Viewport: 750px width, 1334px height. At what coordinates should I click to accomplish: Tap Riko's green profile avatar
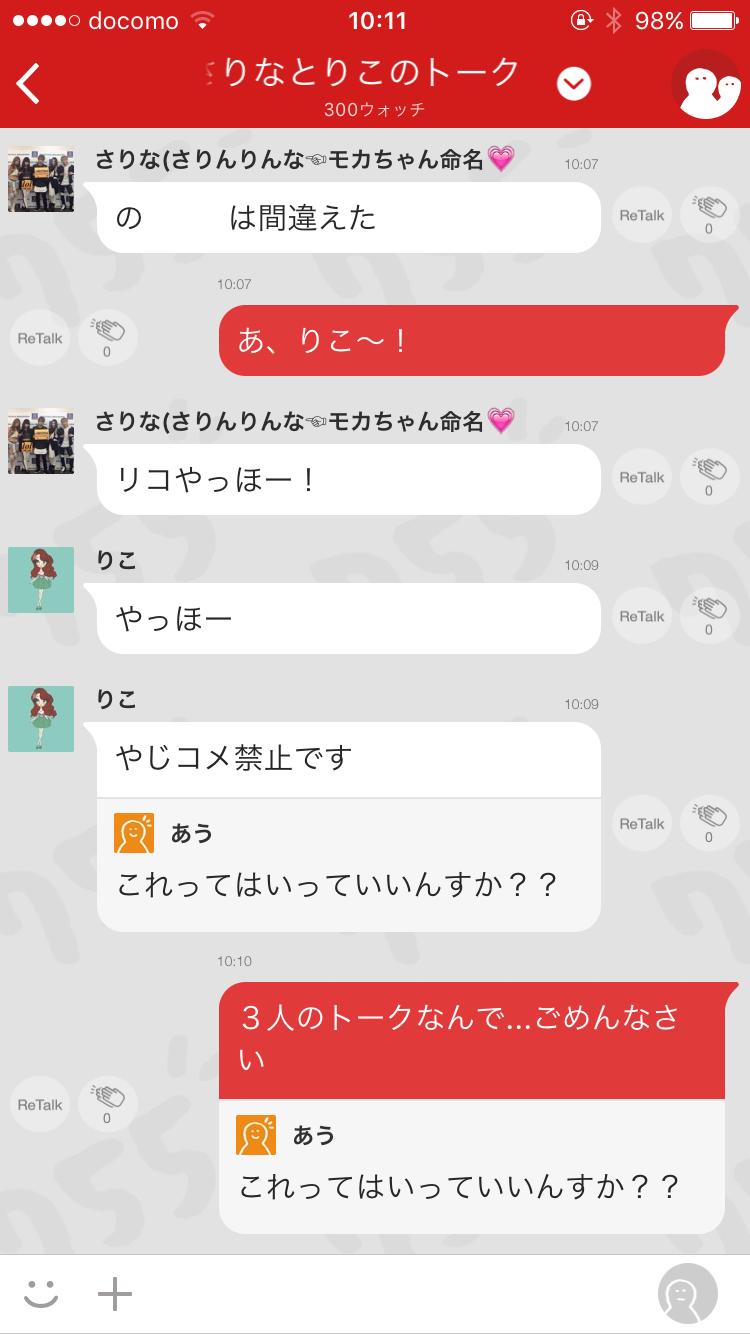pos(40,580)
